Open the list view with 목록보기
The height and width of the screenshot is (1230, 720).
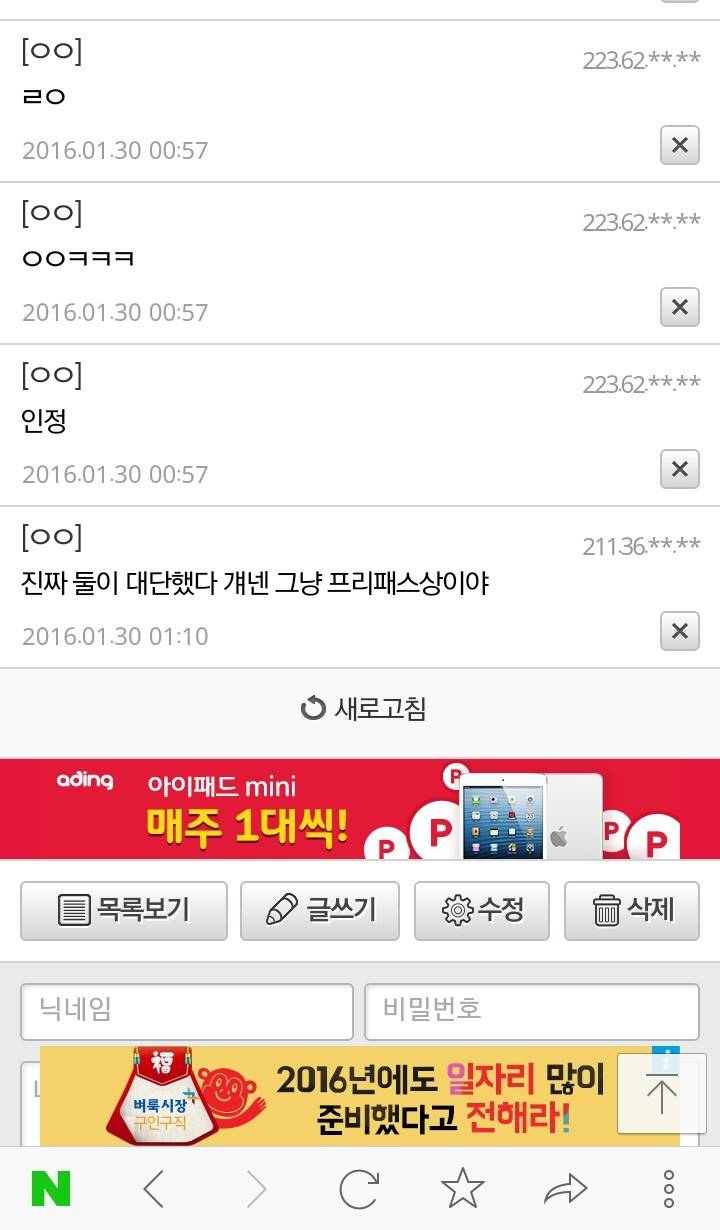[123, 911]
